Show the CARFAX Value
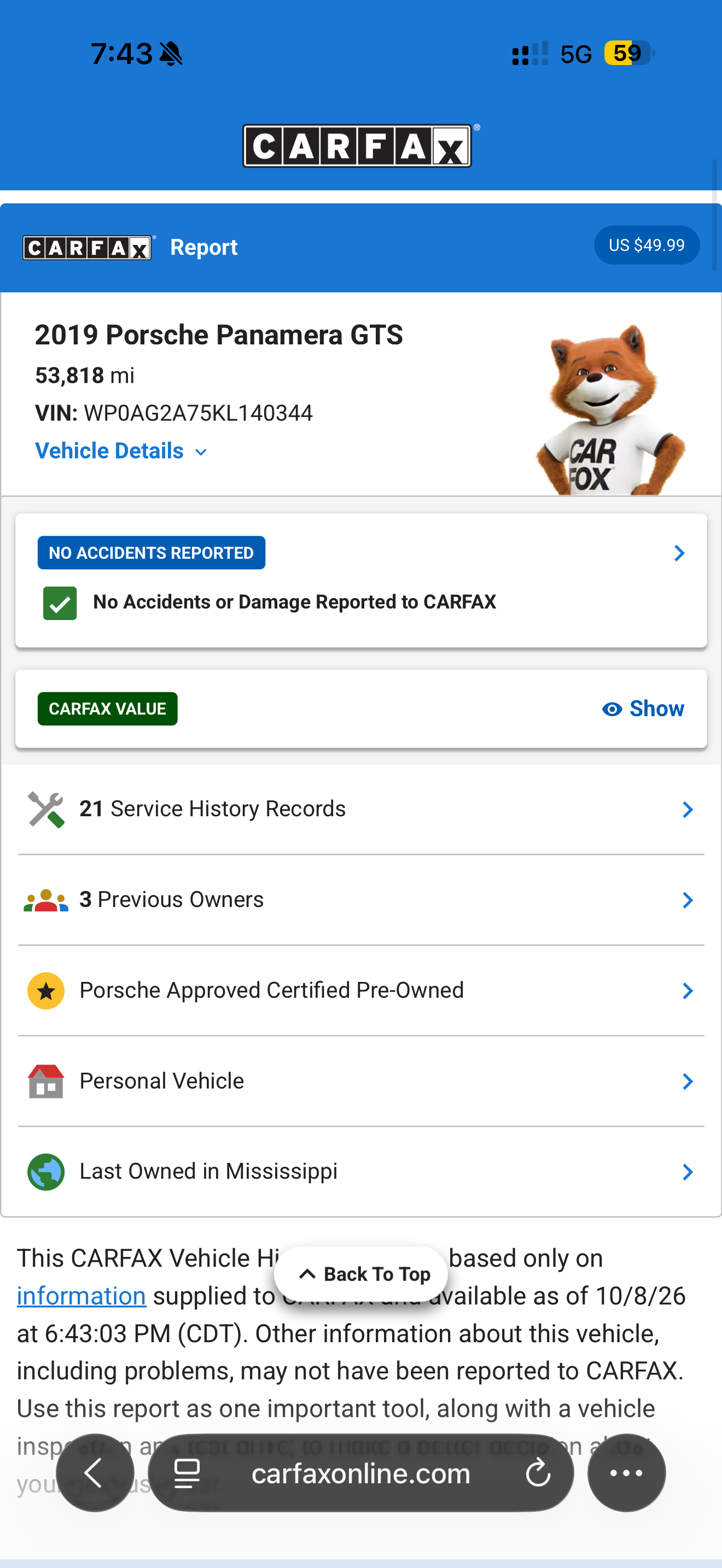This screenshot has width=722, height=1568. click(x=643, y=709)
